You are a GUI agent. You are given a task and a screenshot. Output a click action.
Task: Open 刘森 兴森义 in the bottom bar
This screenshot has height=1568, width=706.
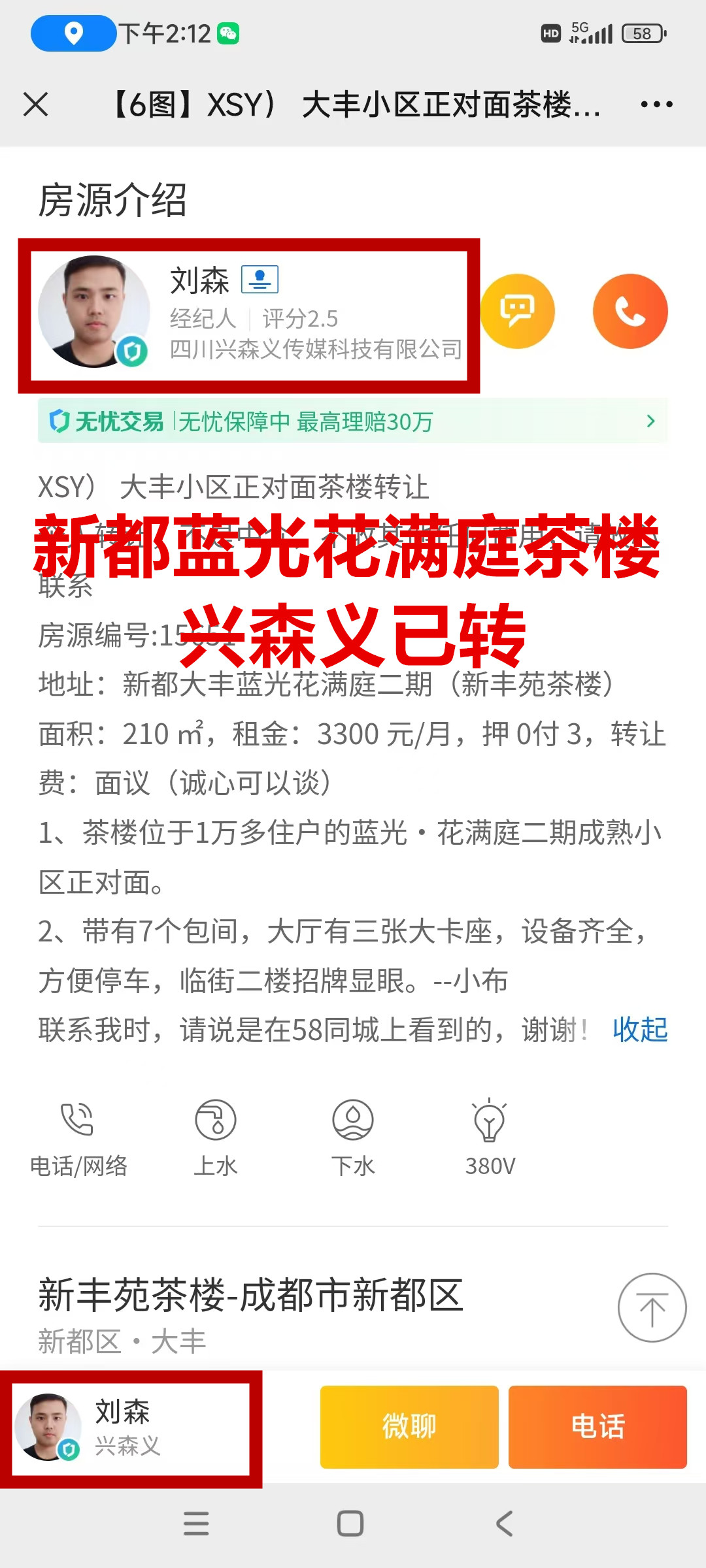pyautogui.click(x=131, y=1428)
